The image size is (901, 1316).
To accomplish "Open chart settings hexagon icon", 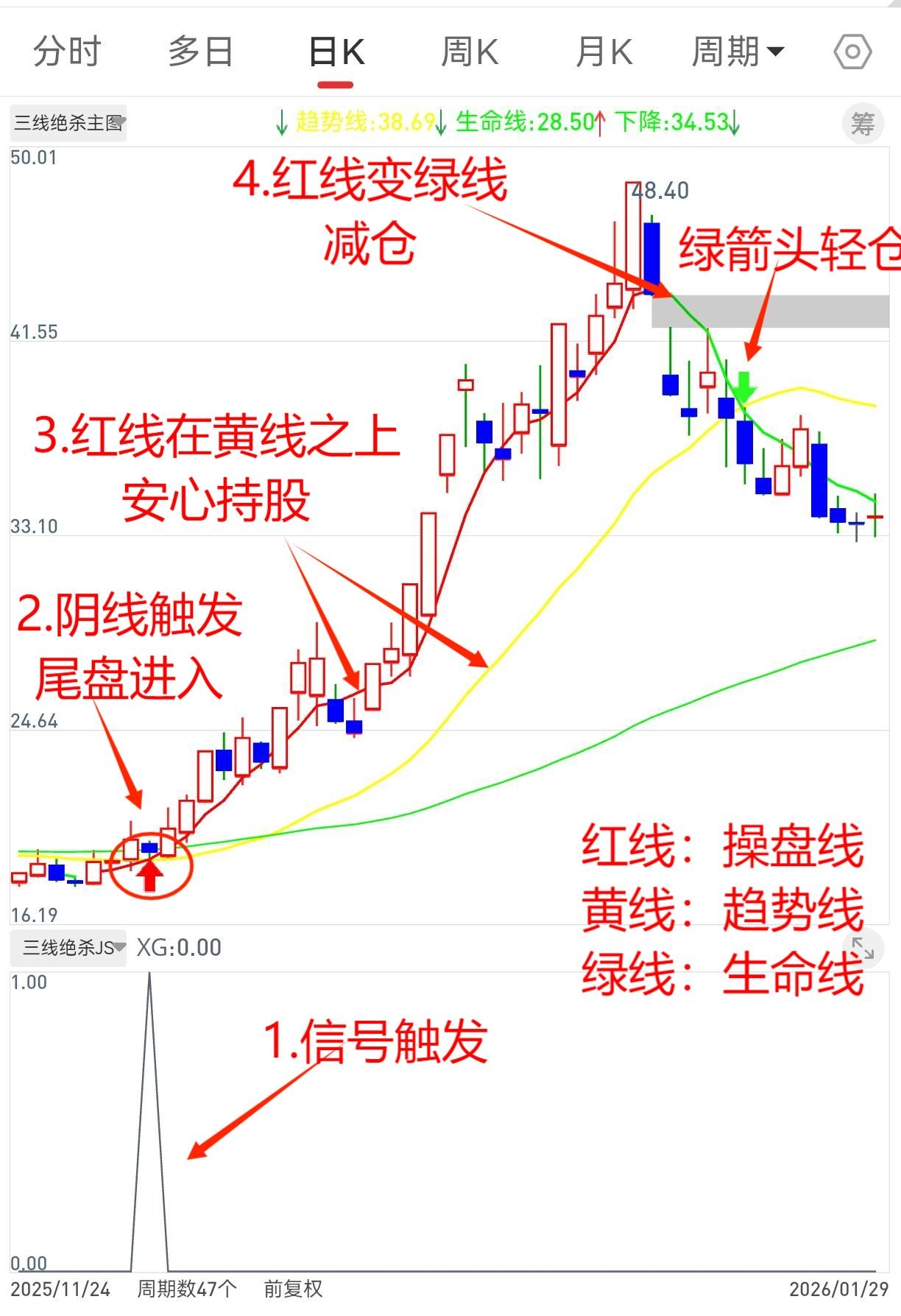I will (x=852, y=52).
